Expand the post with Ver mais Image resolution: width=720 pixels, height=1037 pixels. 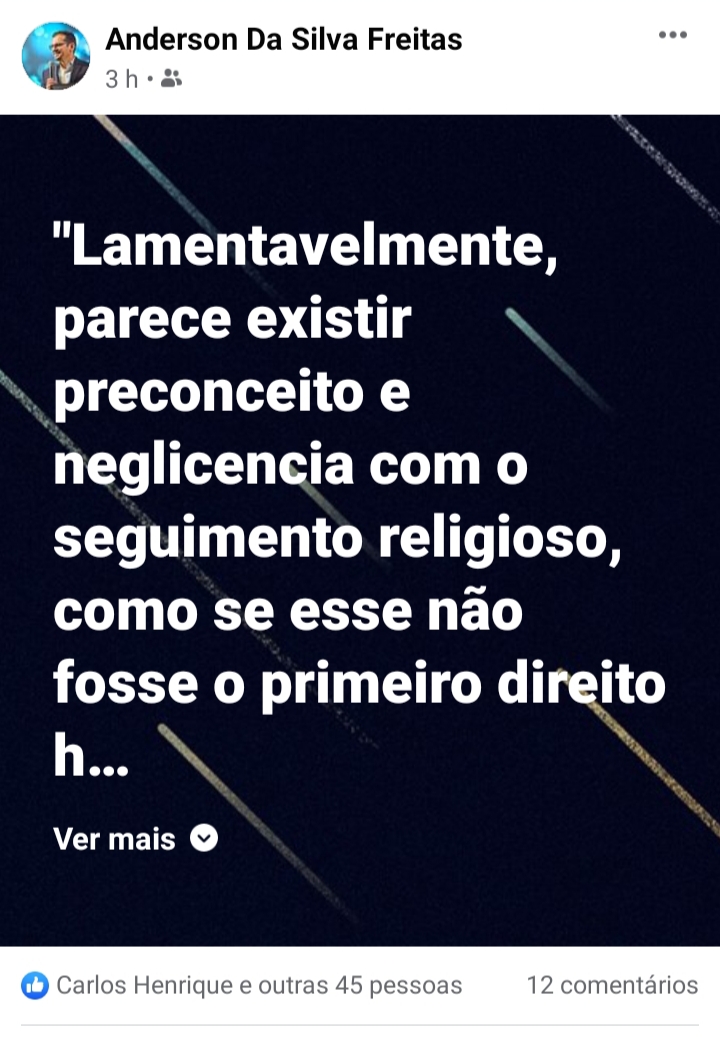coord(135,839)
